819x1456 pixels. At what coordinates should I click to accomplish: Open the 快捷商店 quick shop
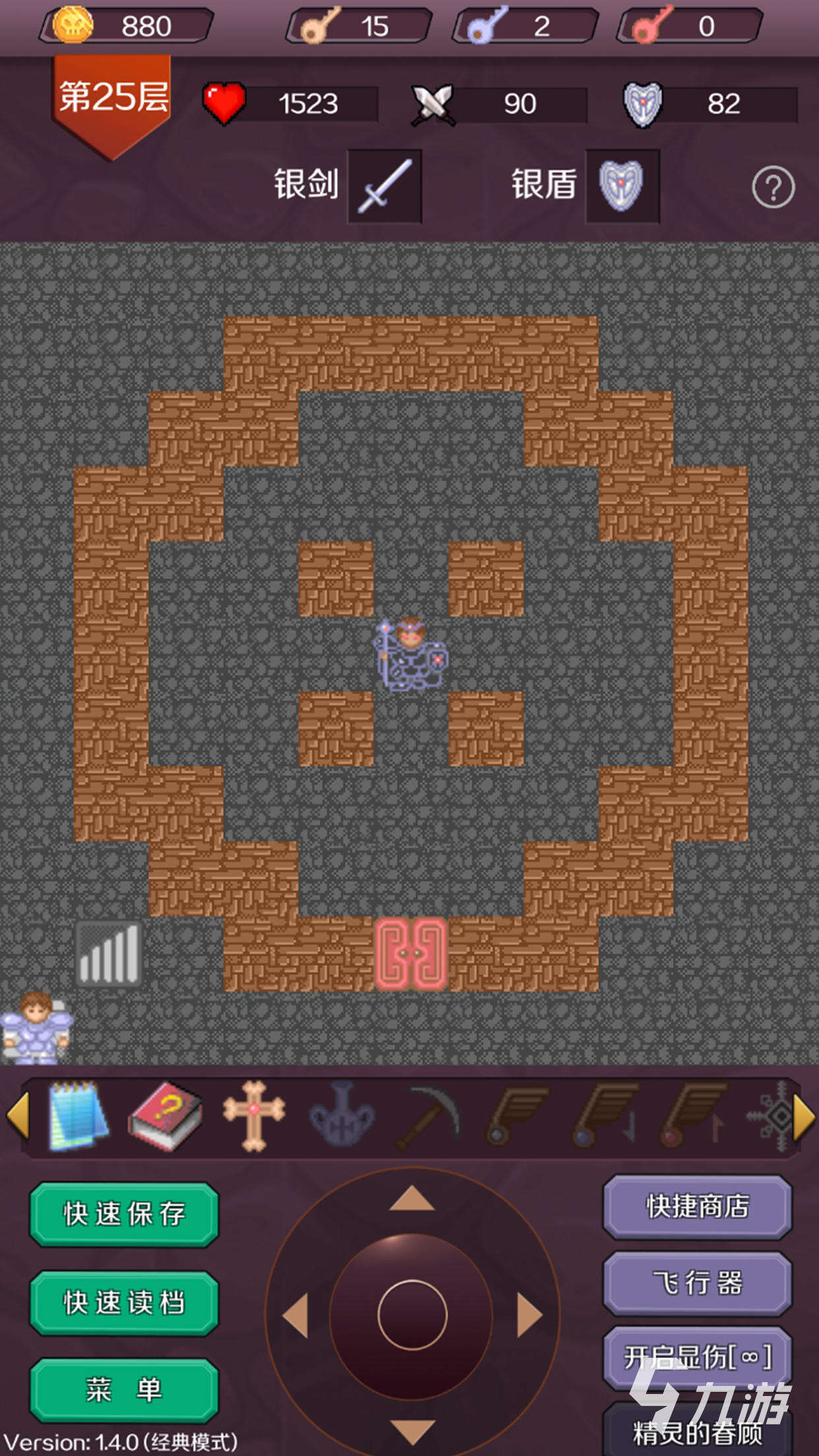tap(697, 1207)
